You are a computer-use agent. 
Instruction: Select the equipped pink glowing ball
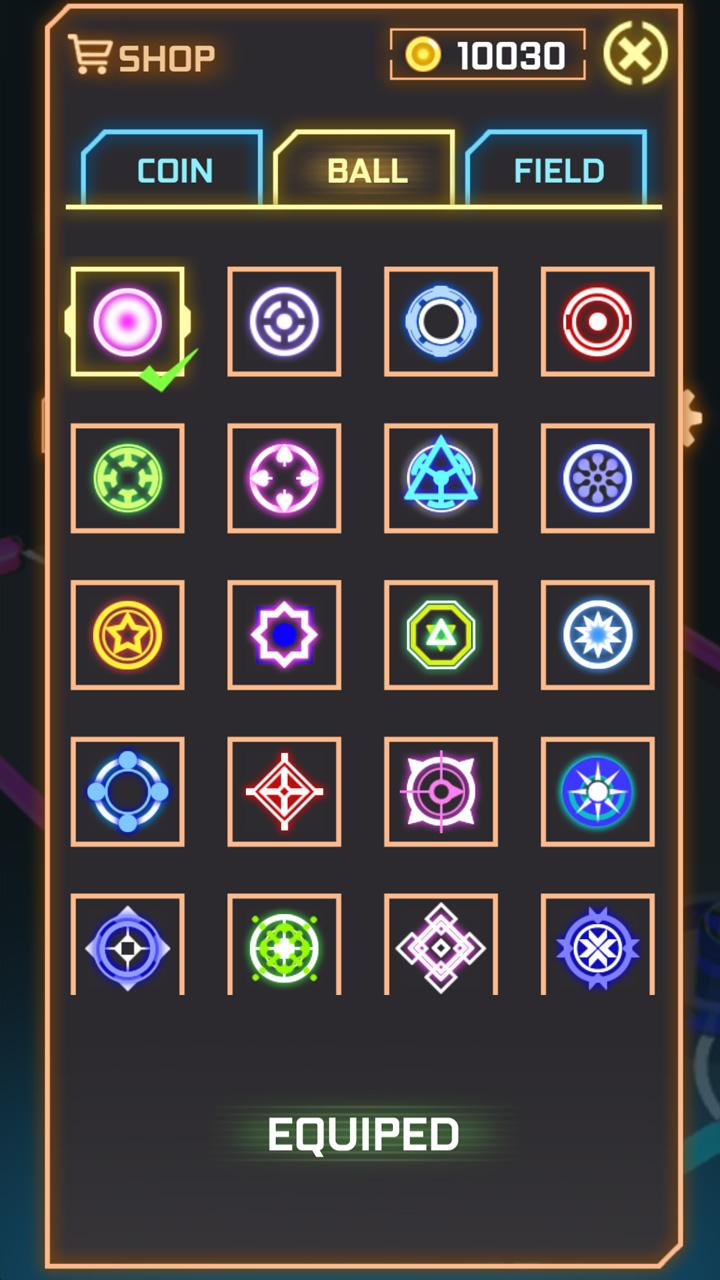tap(127, 322)
